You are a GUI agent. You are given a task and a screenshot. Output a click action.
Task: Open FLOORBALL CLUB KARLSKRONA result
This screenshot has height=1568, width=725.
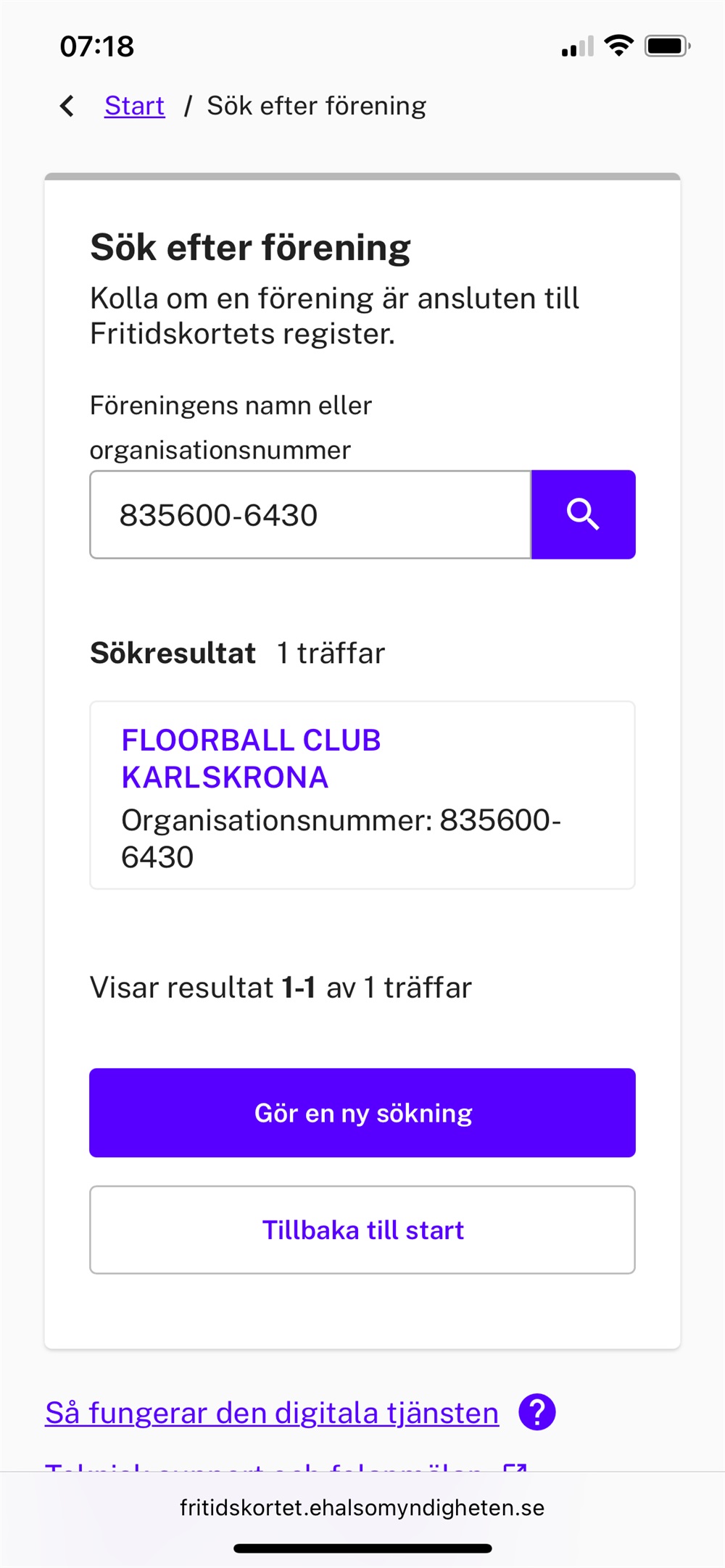click(251, 758)
